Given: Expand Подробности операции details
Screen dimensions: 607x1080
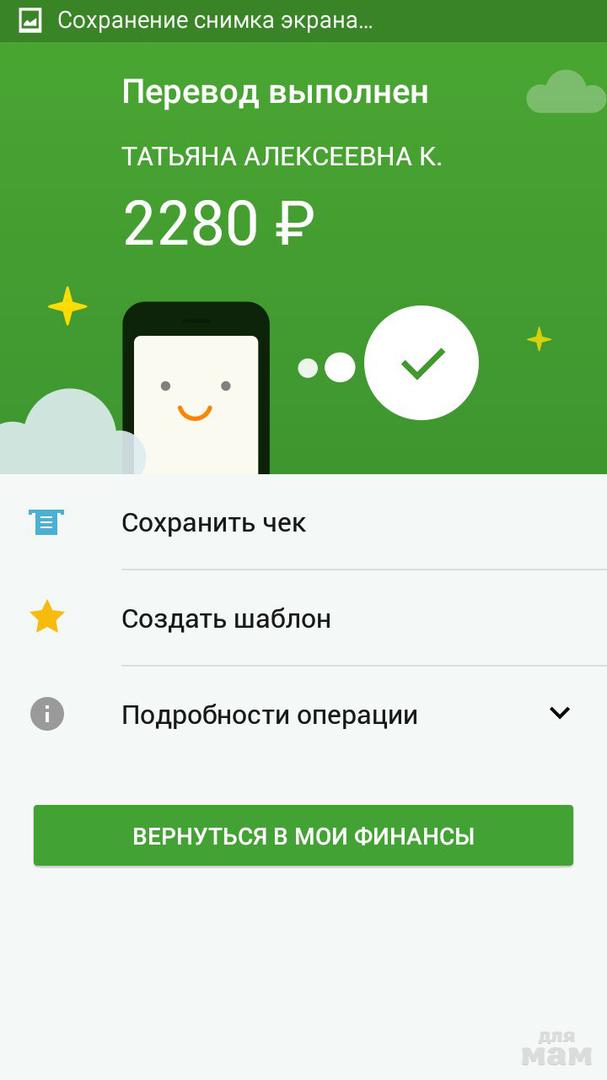Looking at the screenshot, I should pos(270,715).
